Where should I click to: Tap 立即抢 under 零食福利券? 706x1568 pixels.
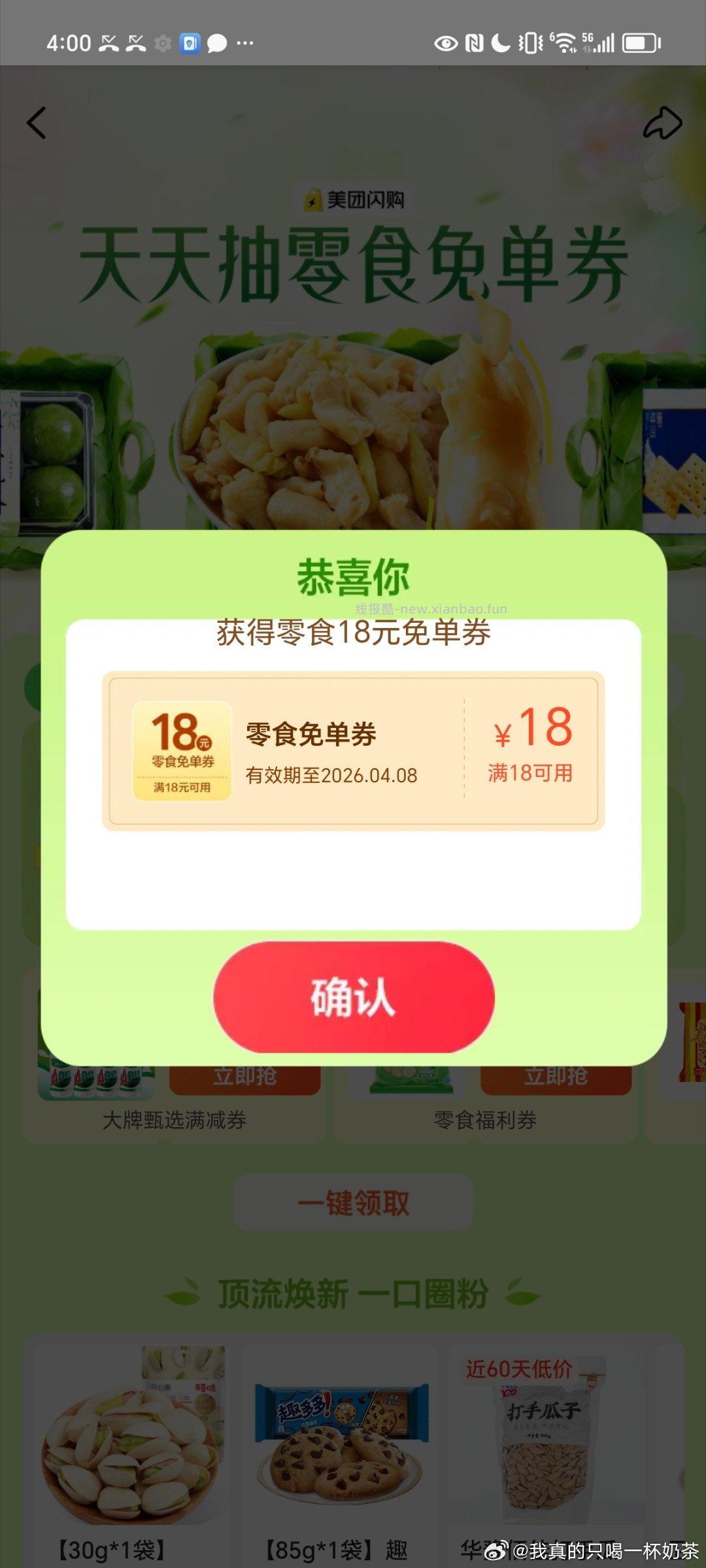click(556, 1076)
